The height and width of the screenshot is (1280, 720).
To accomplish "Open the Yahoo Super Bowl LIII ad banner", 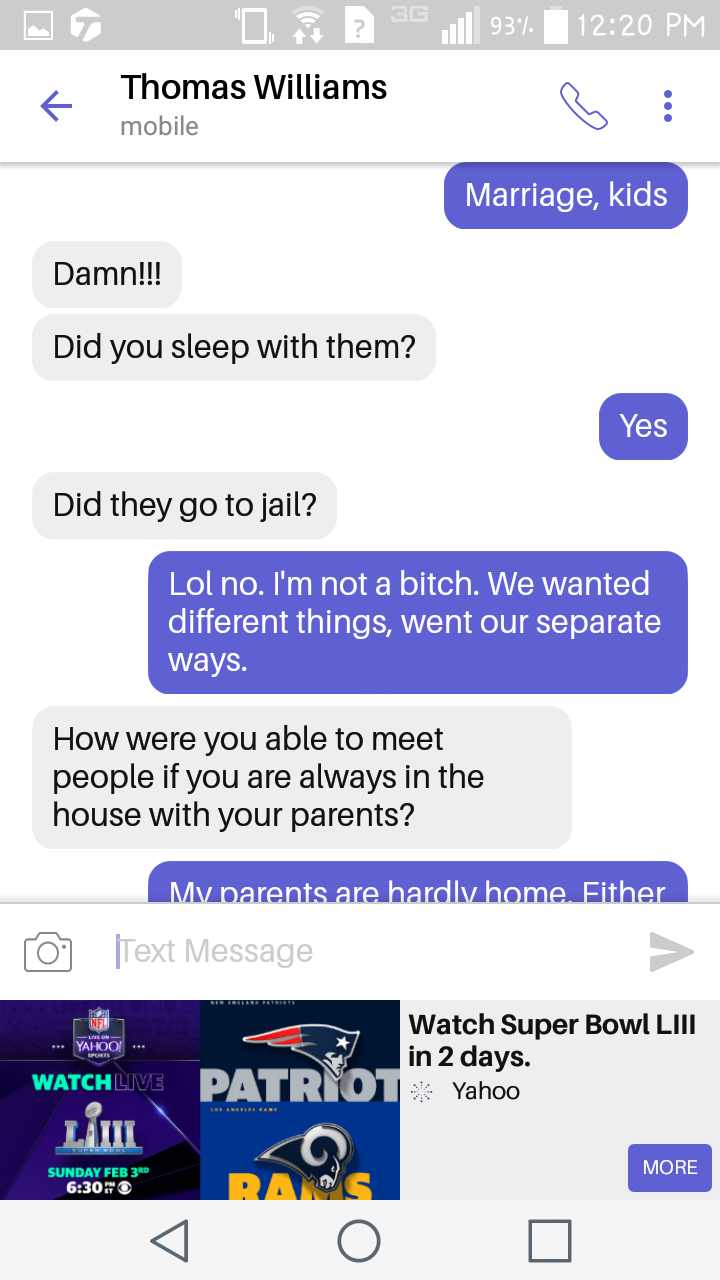I will [x=360, y=1100].
